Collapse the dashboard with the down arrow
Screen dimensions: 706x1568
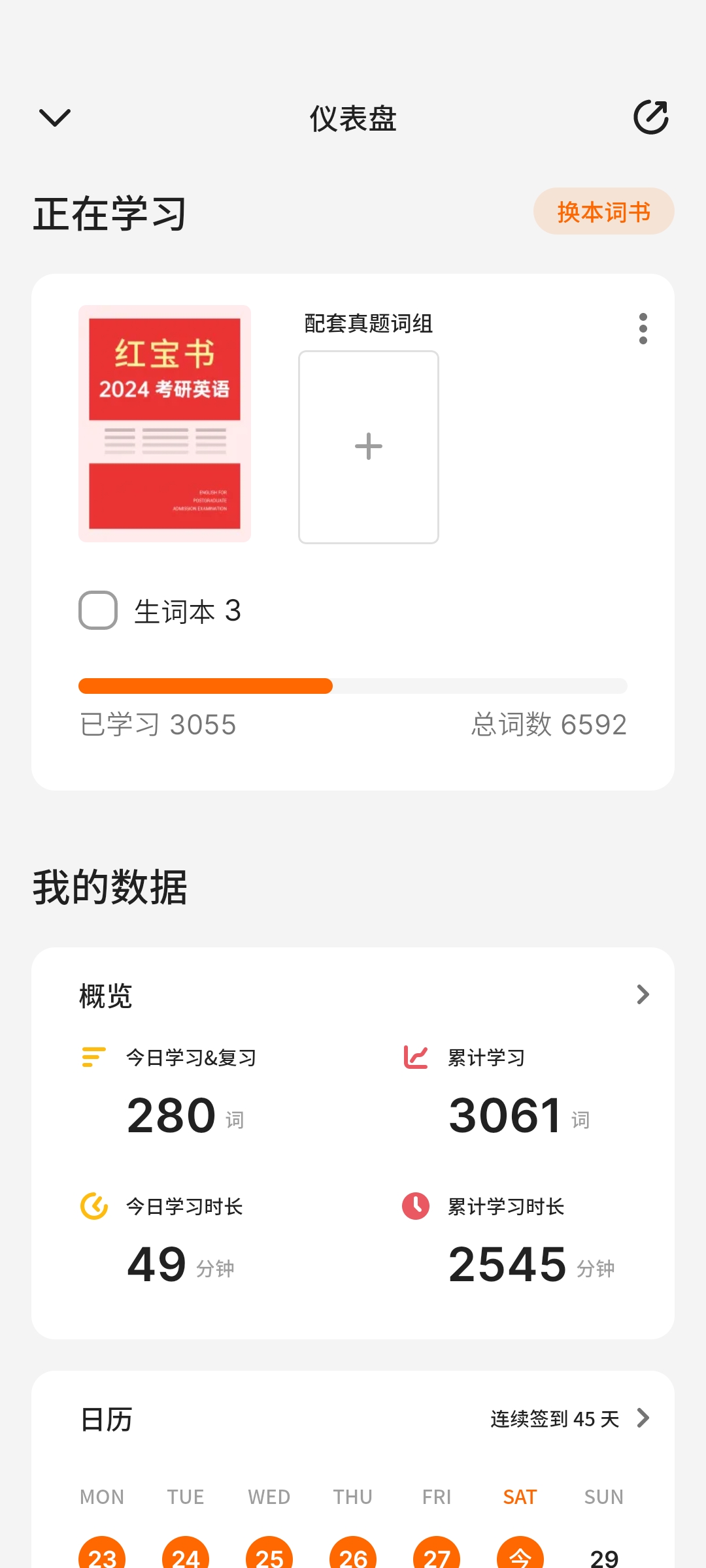point(55,118)
